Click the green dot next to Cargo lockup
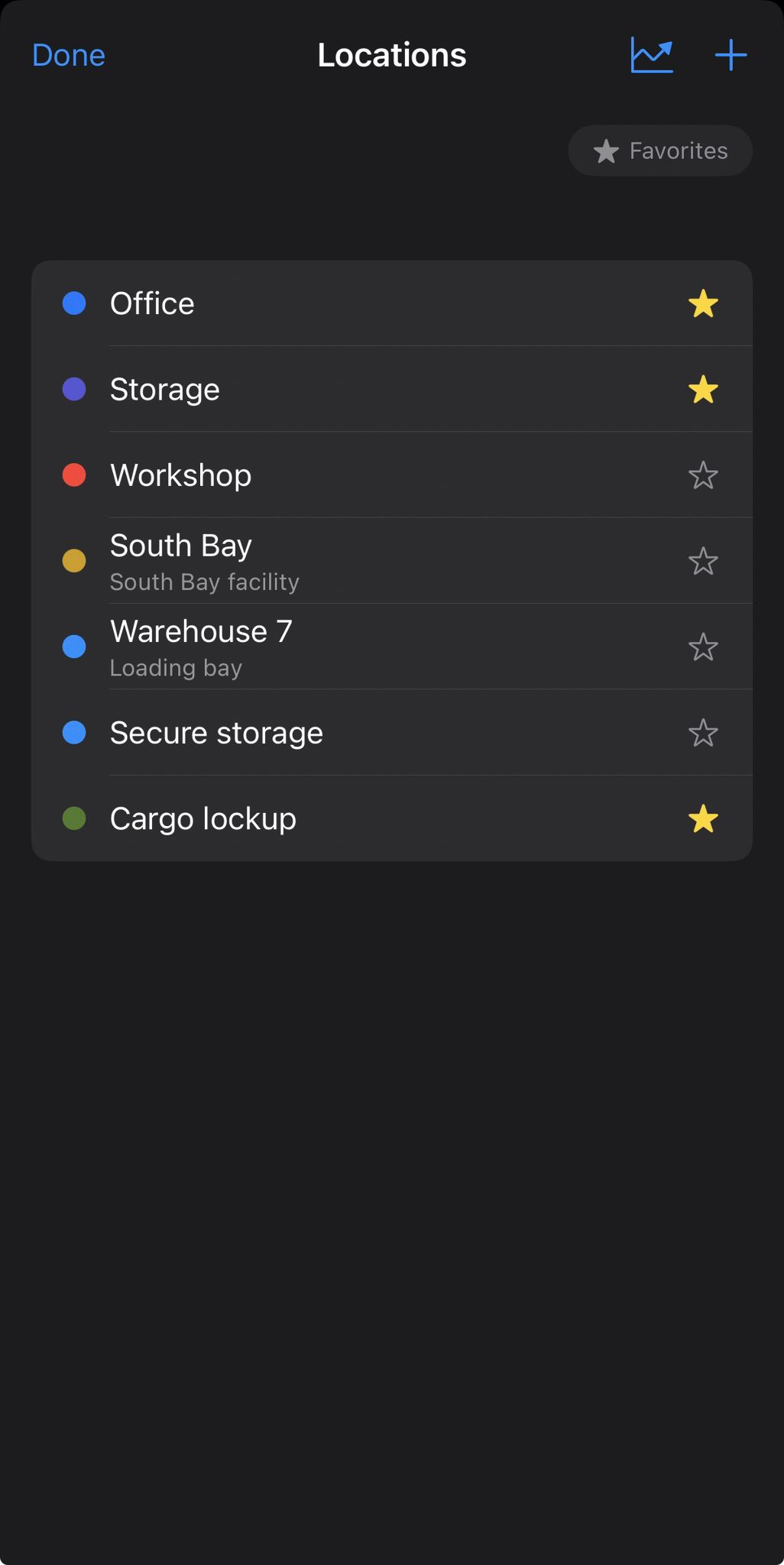Image resolution: width=784 pixels, height=1565 pixels. tap(74, 818)
